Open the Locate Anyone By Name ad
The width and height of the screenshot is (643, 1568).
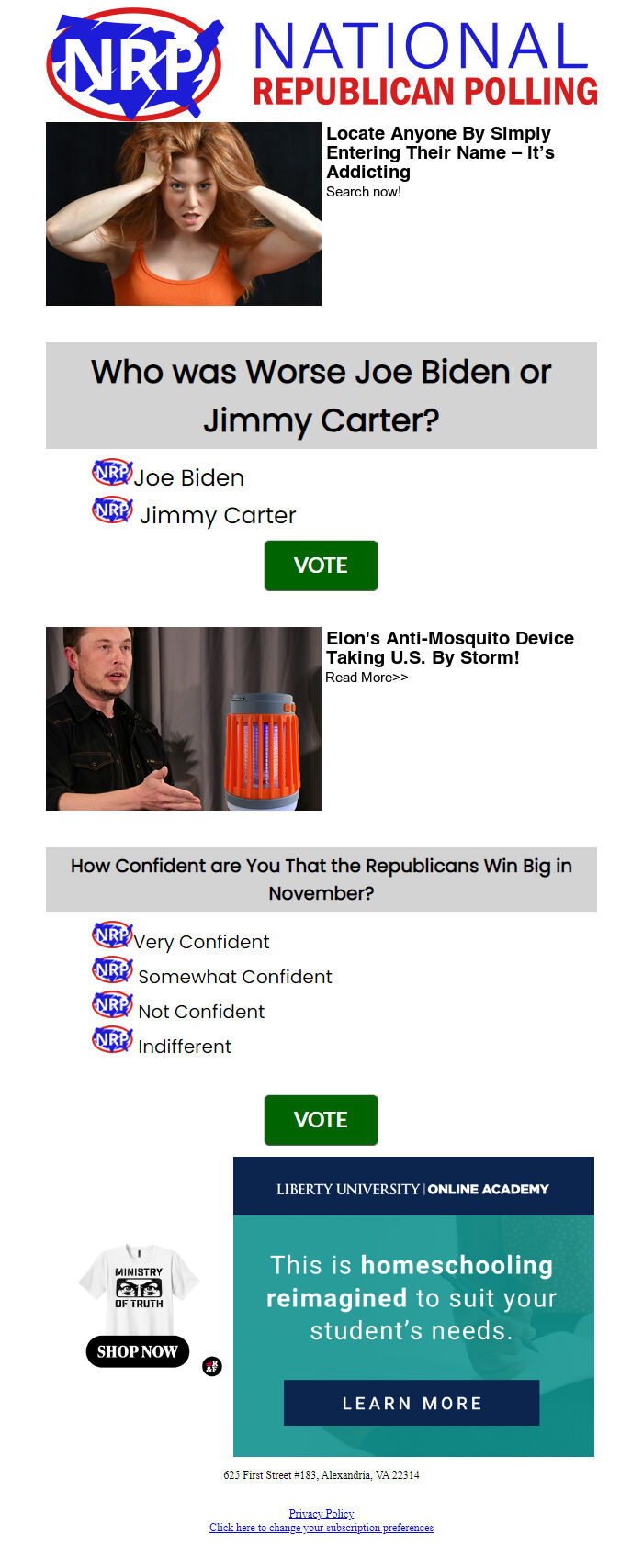[439, 152]
